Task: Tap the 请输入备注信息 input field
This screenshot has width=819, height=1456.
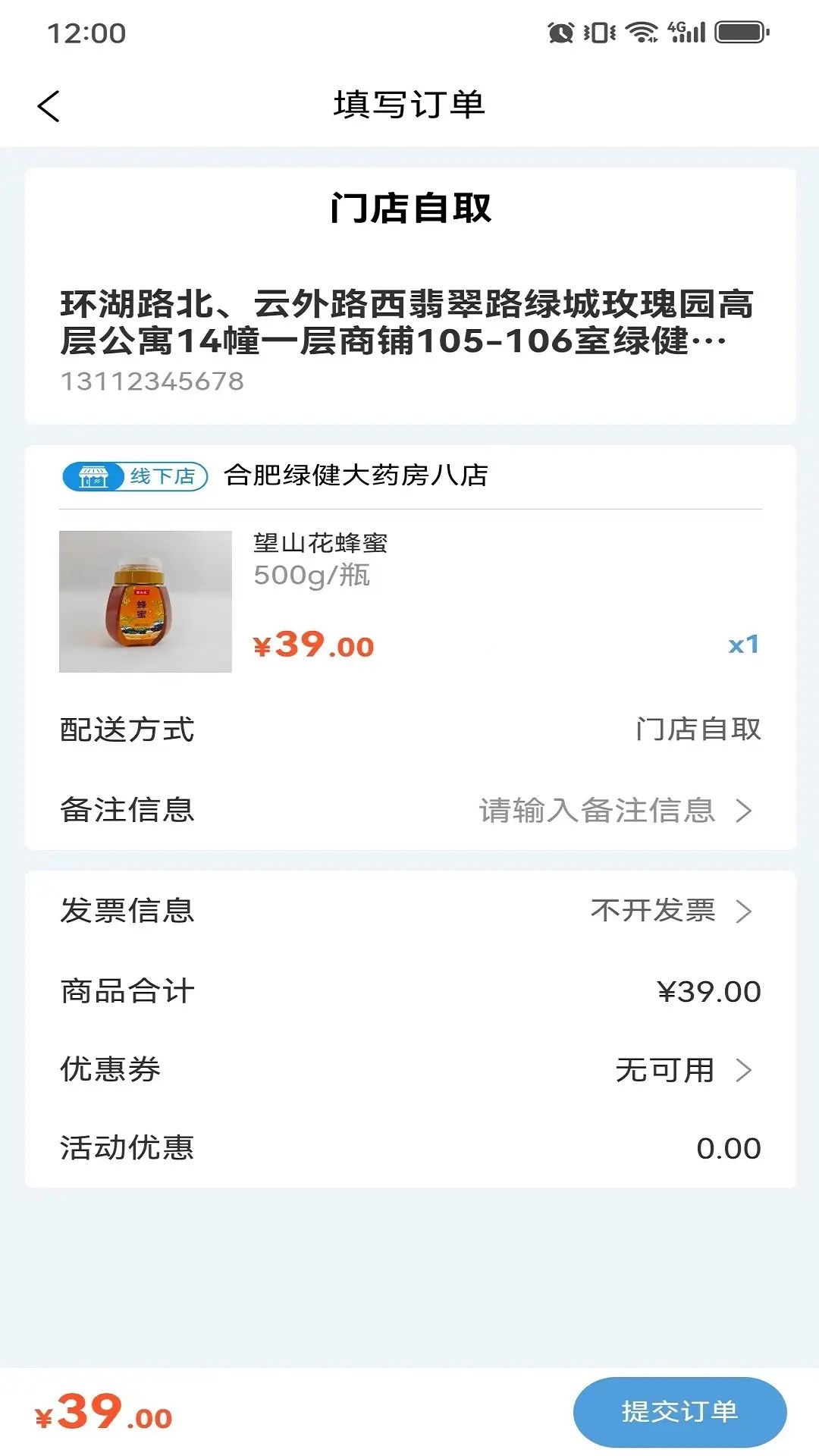Action: [x=598, y=811]
